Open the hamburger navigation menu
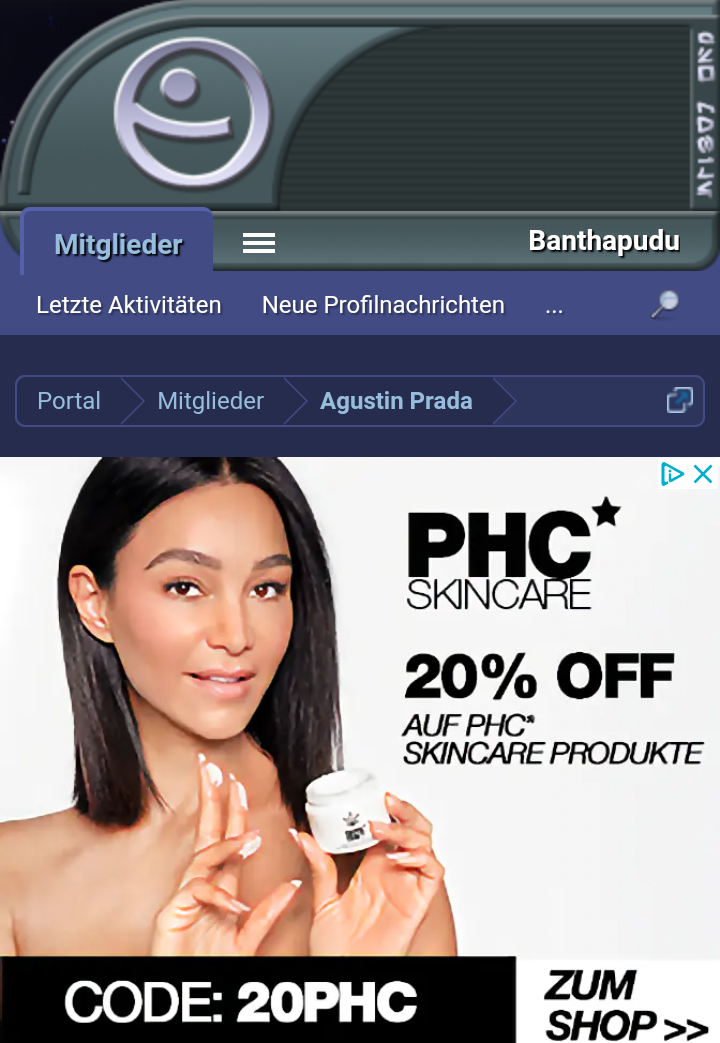Viewport: 720px width, 1043px height. pos(259,243)
